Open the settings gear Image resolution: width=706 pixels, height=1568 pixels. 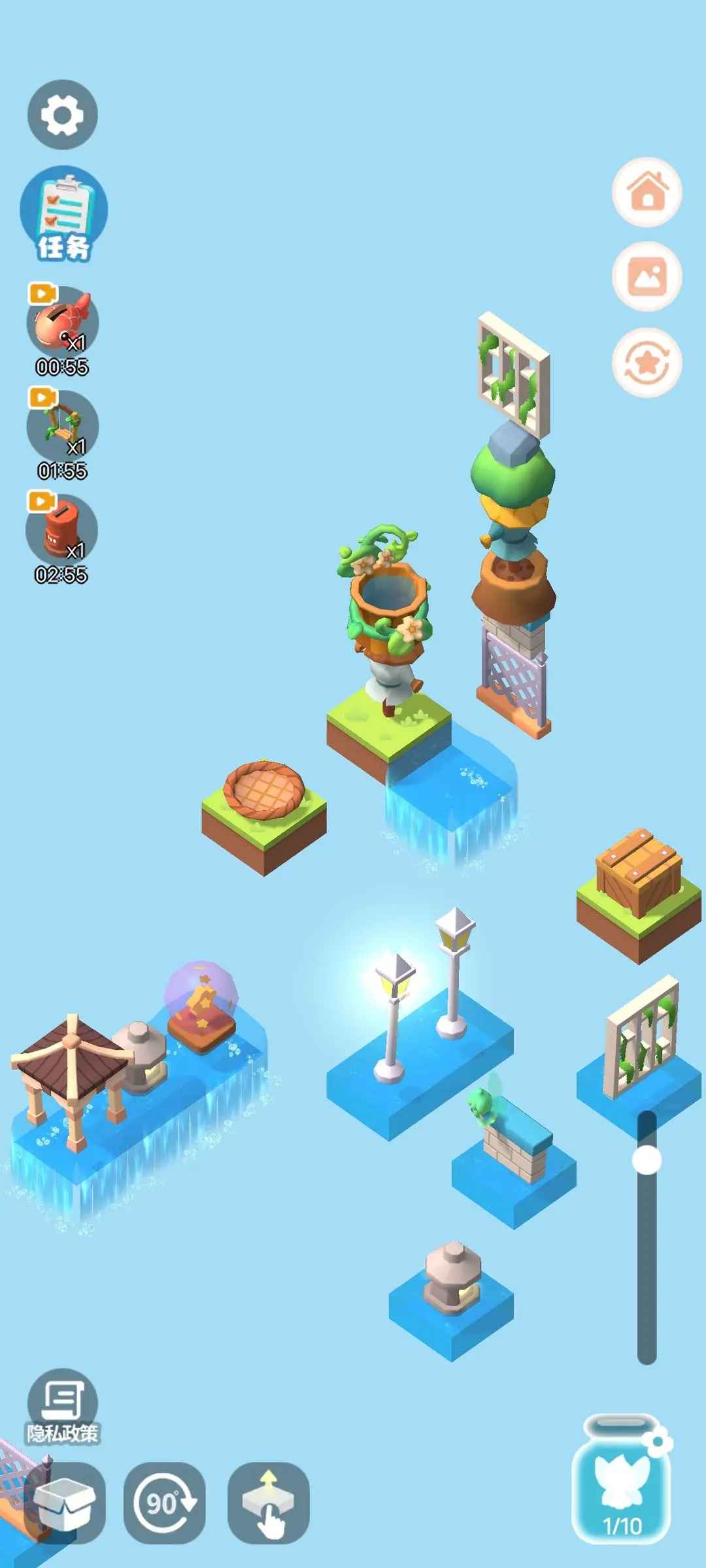coord(63,115)
